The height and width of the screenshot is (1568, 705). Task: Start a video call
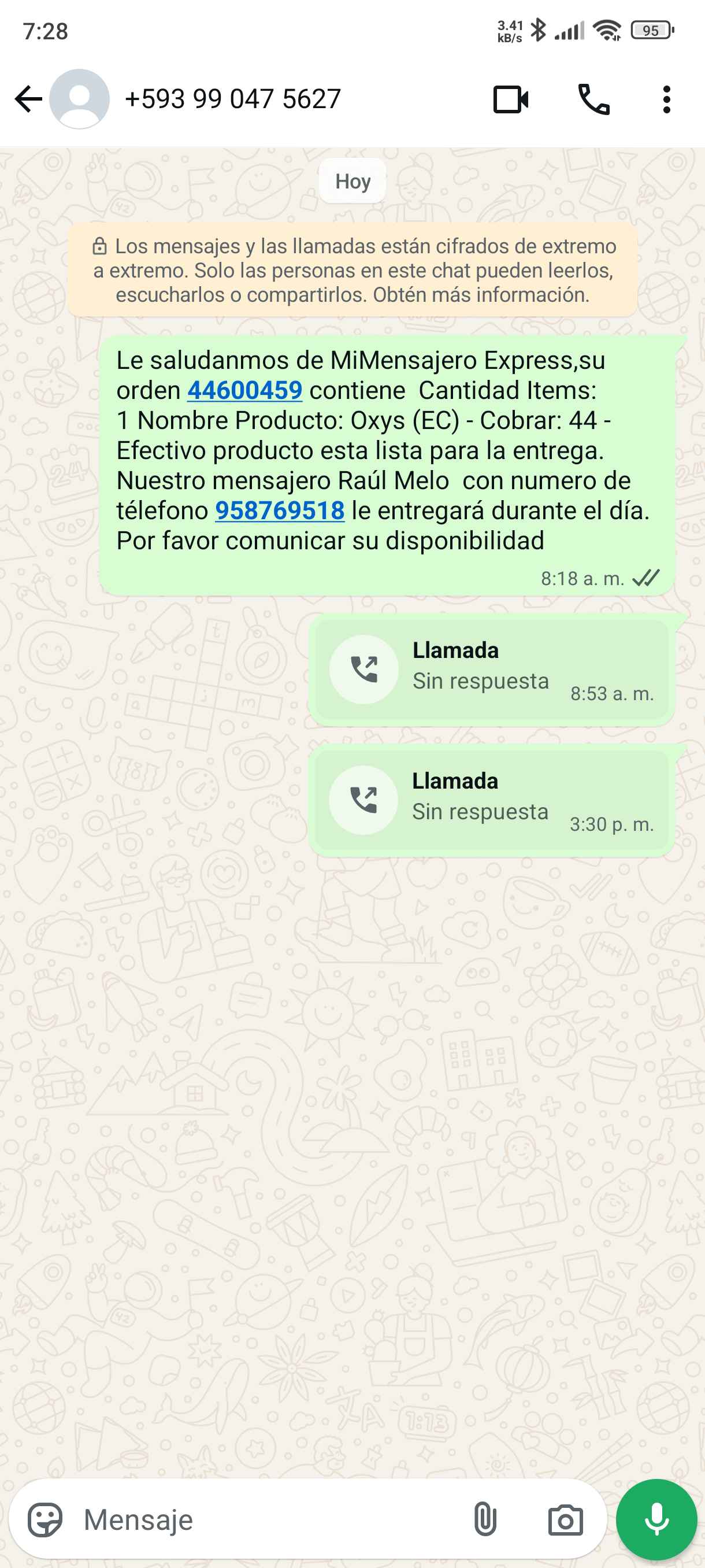510,99
